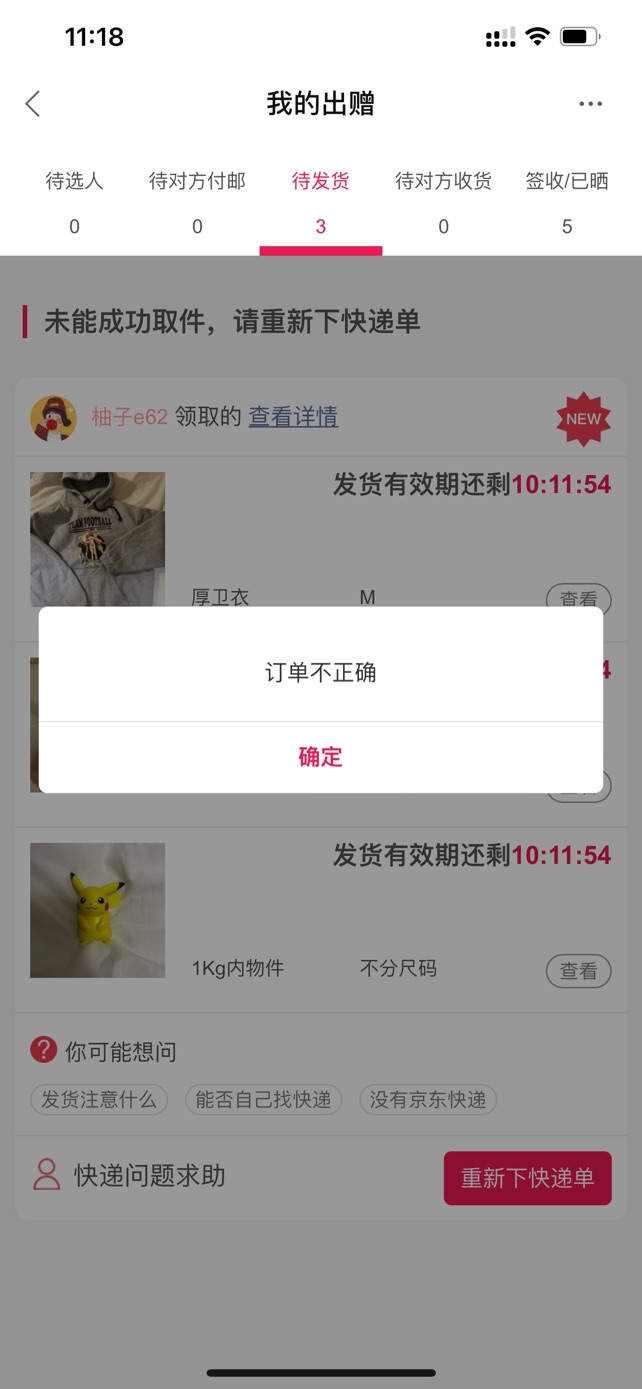Select the 待发货 tab
Image resolution: width=642 pixels, height=1389 pixels.
[320, 202]
